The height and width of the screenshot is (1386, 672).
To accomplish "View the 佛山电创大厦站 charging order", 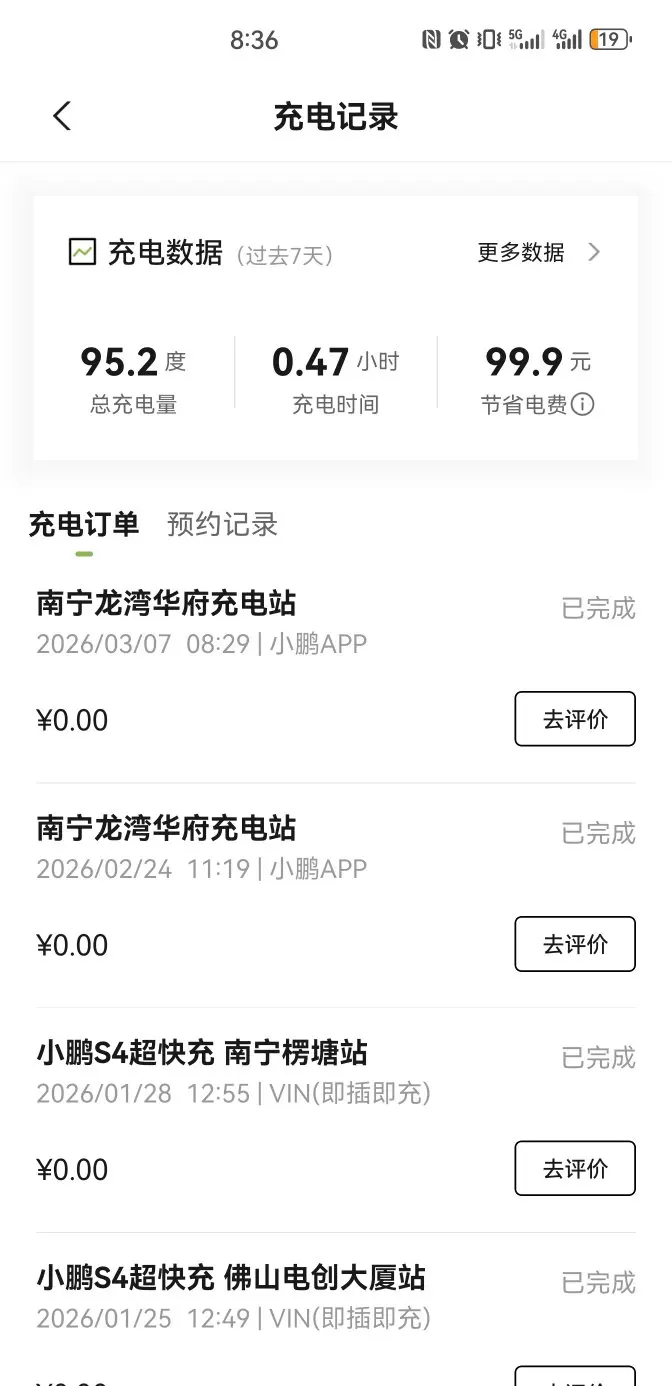I will (231, 1278).
